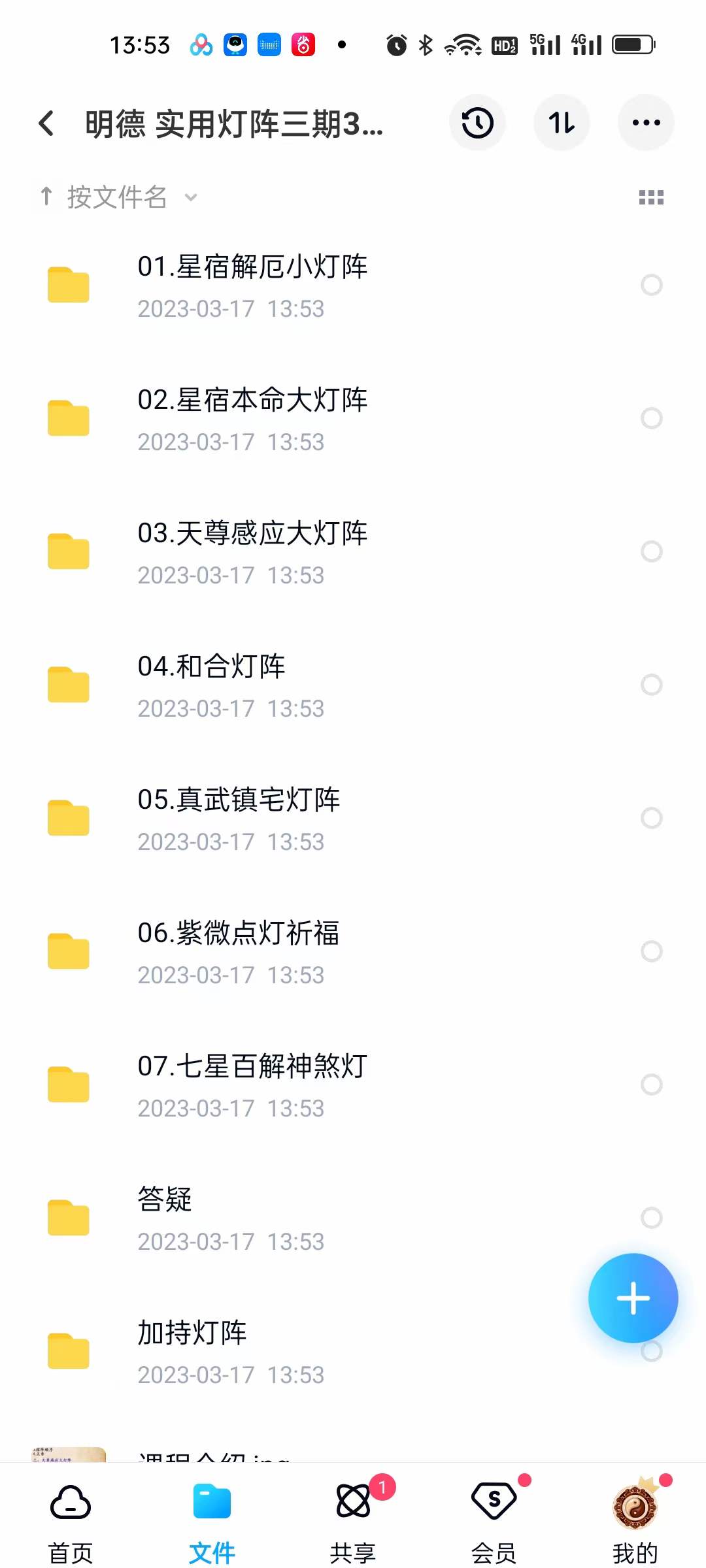This screenshot has height=1568, width=706.
Task: Switch to the 共享 tab
Action: (353, 1517)
